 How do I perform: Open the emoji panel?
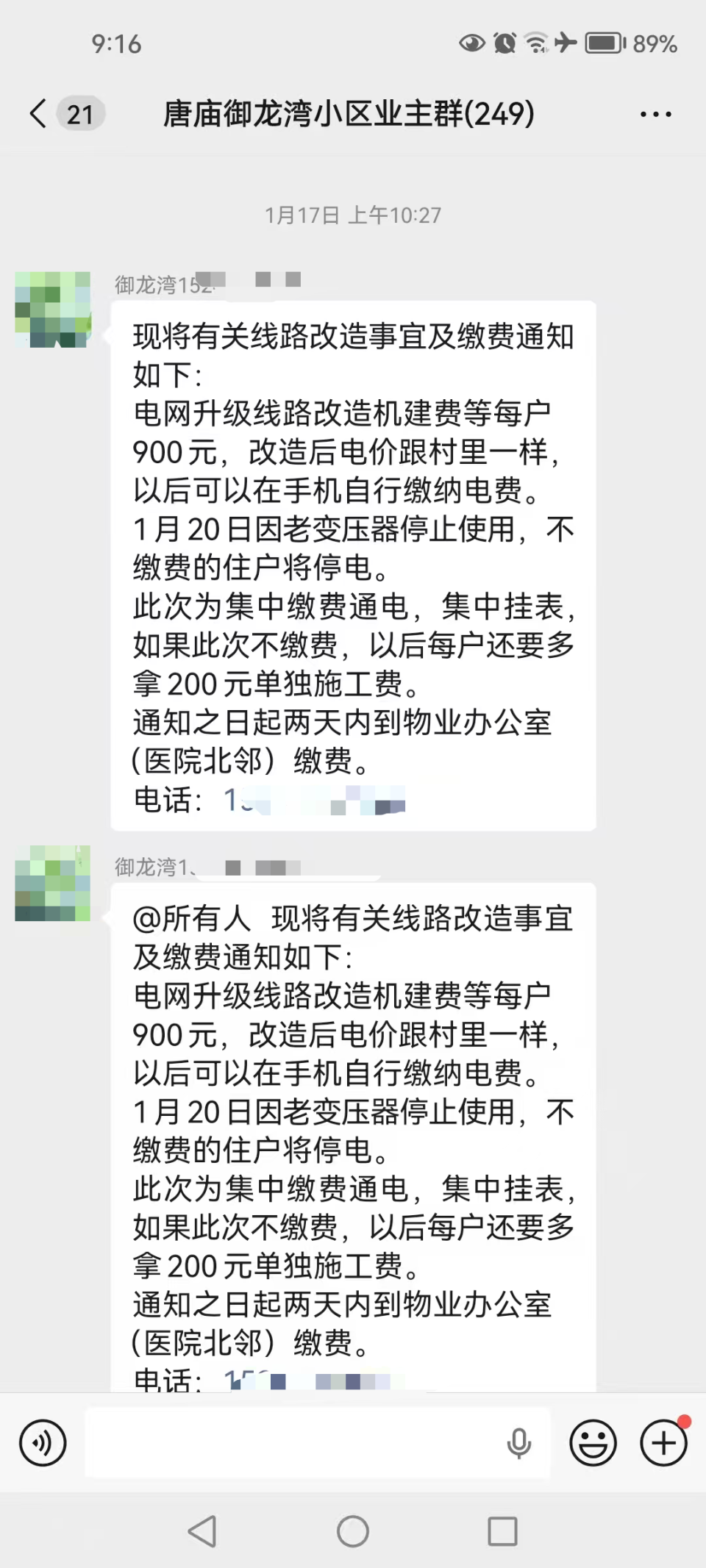coord(593,1443)
